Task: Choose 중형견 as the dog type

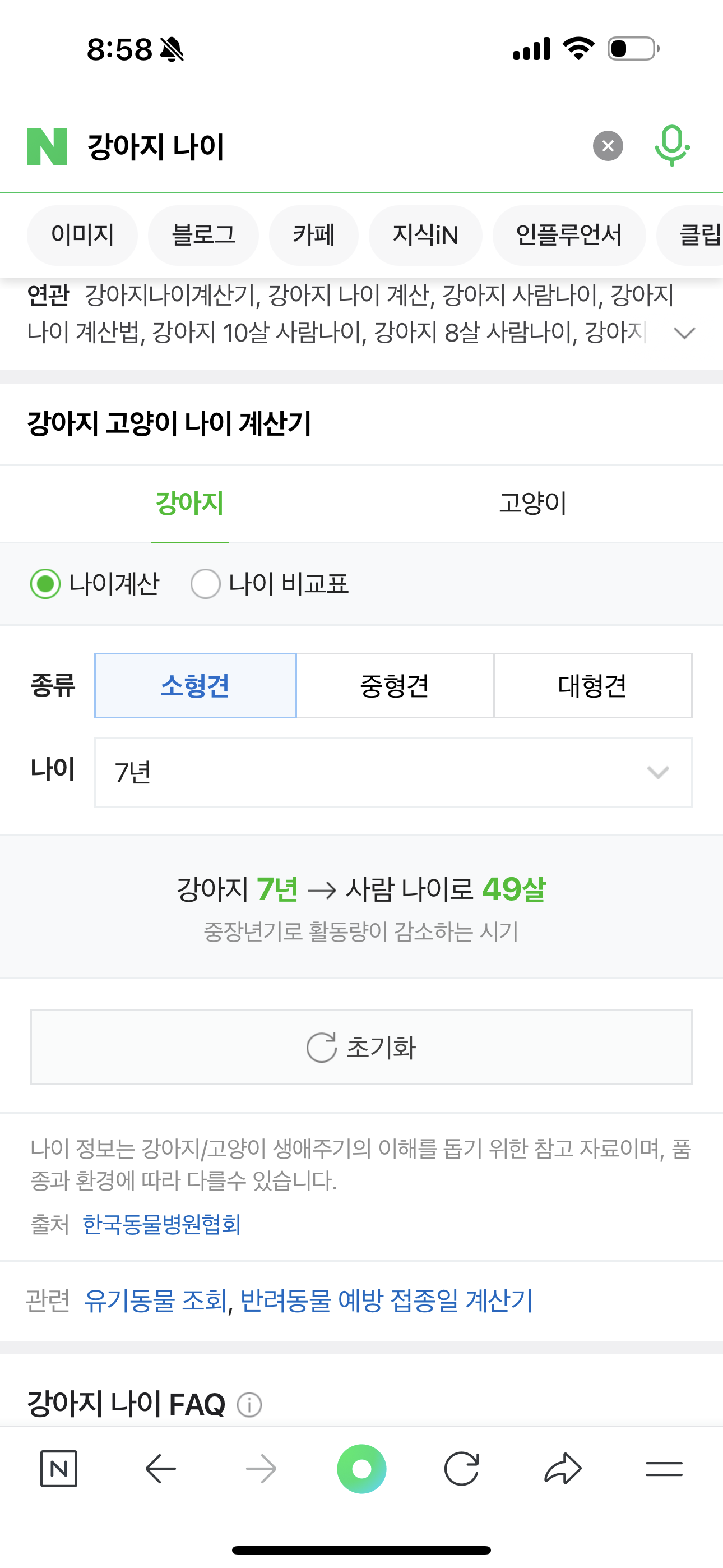Action: [x=395, y=686]
